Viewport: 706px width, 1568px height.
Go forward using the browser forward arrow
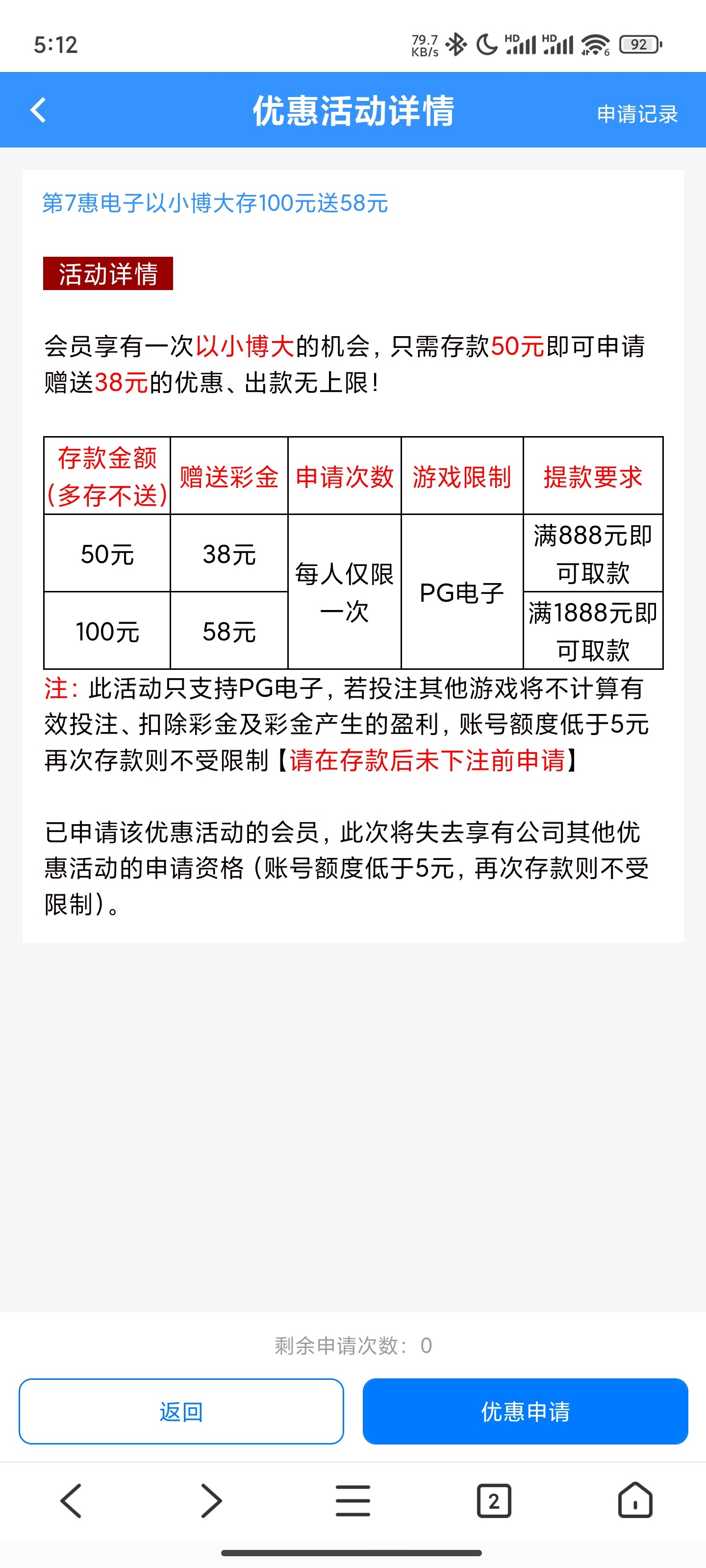tap(211, 1500)
